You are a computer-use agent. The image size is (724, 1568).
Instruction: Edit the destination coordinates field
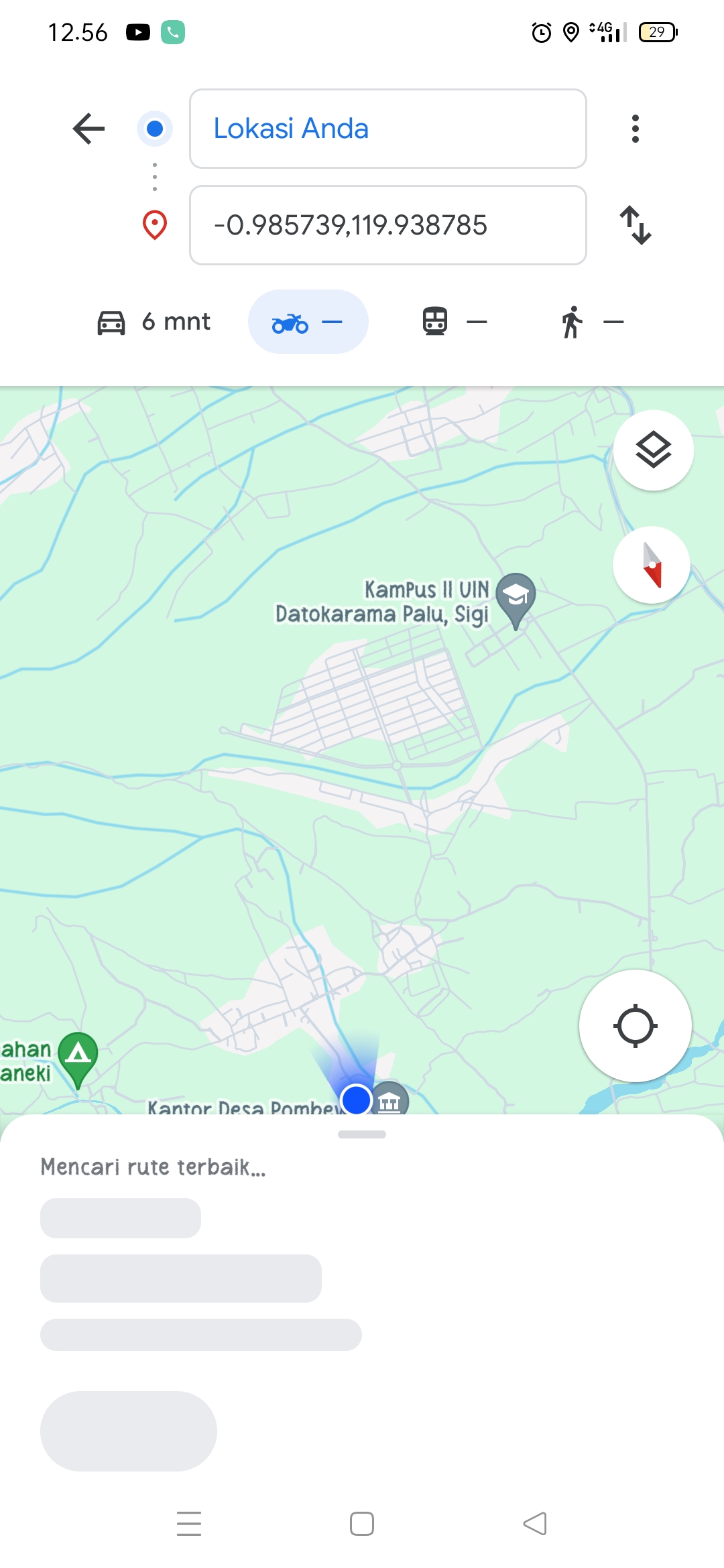[388, 225]
